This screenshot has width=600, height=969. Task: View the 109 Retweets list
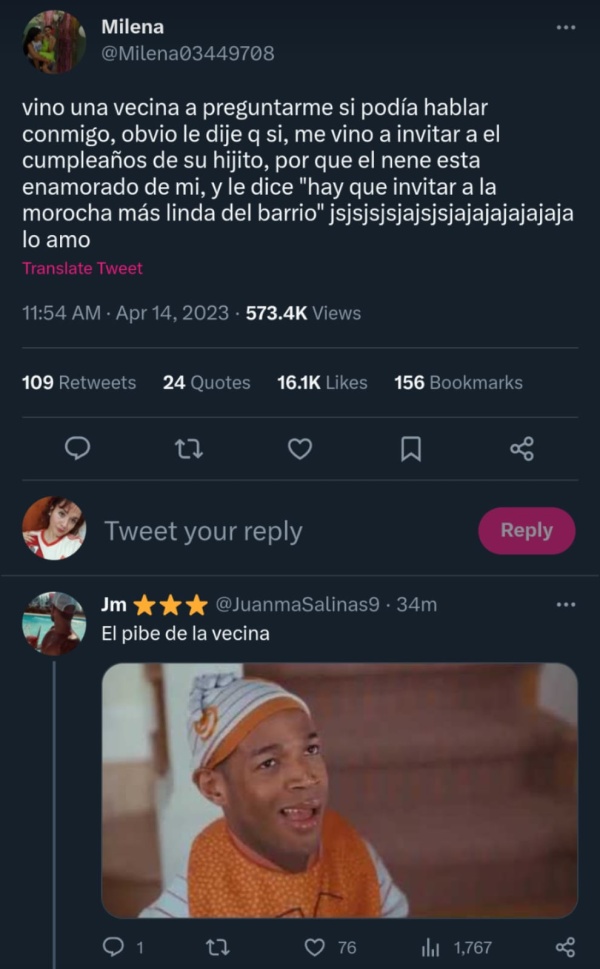pyautogui.click(x=79, y=382)
